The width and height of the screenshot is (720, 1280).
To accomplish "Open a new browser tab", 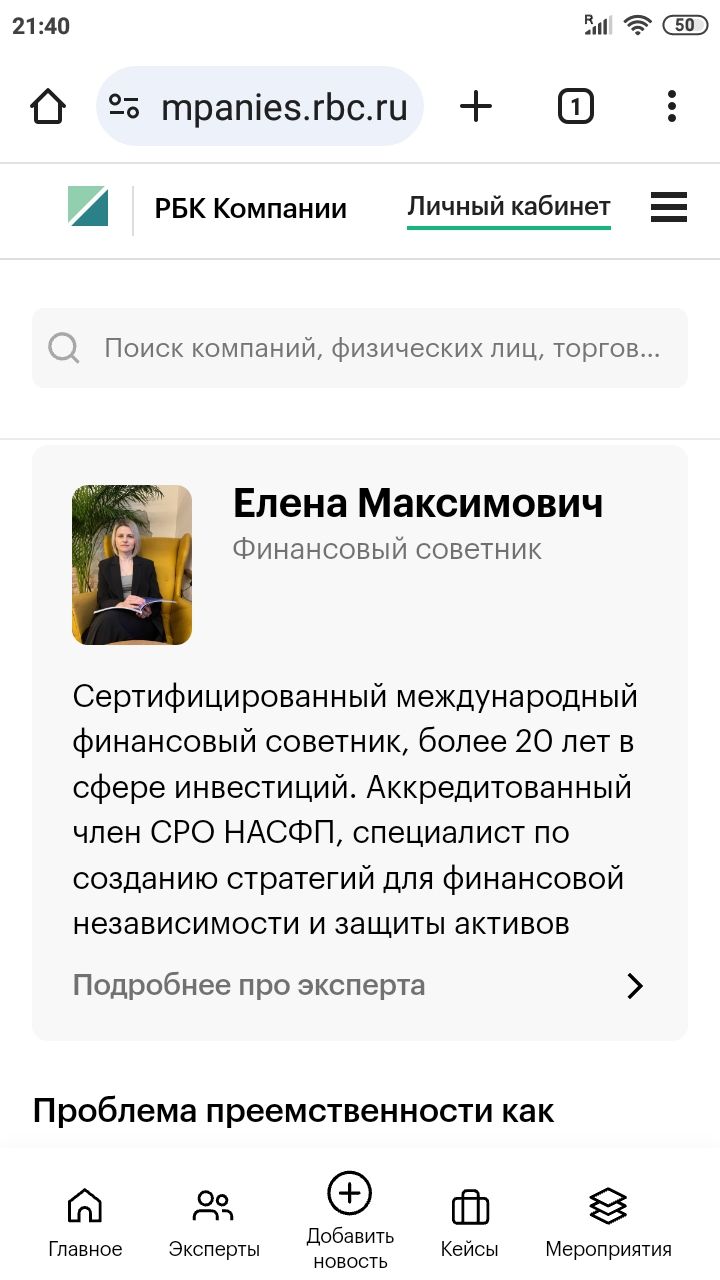I will (x=476, y=106).
